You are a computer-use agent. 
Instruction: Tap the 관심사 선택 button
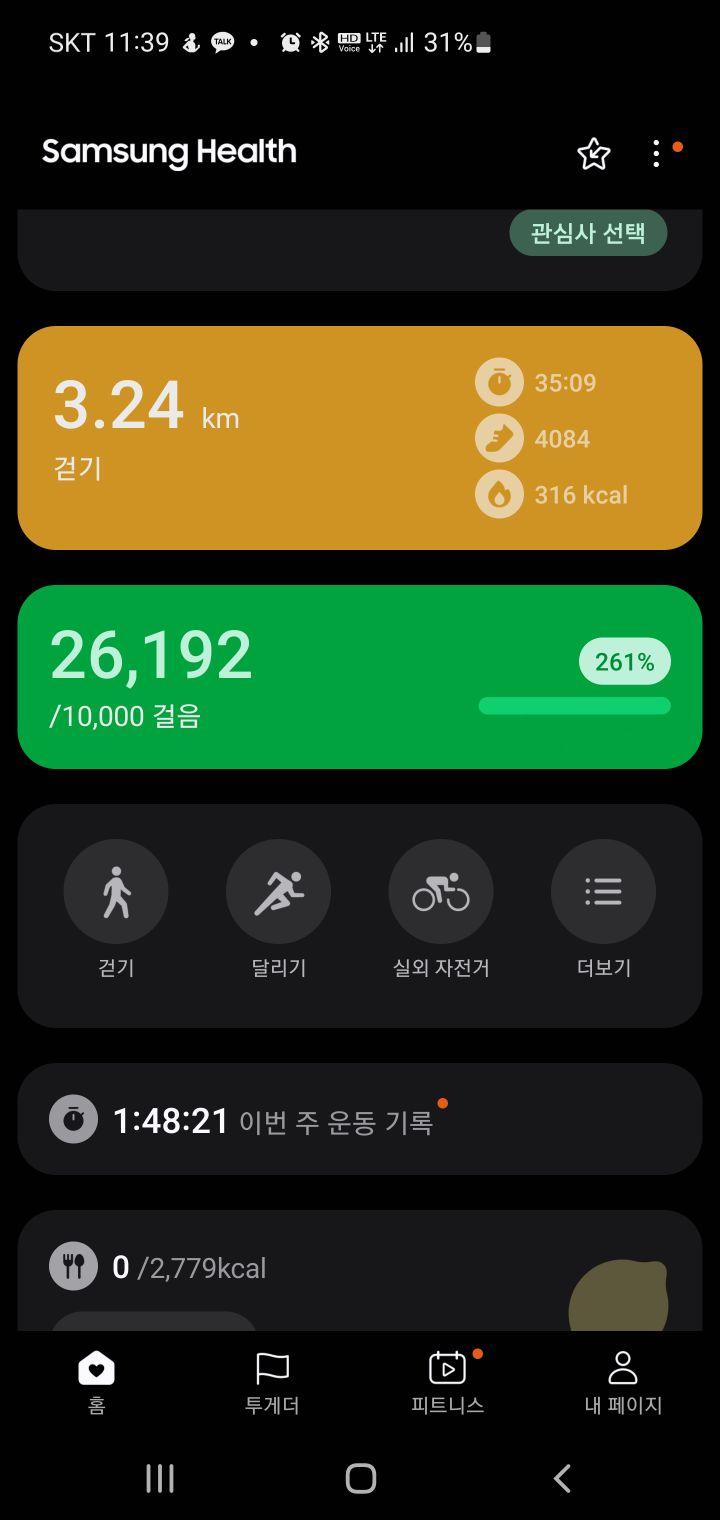588,233
